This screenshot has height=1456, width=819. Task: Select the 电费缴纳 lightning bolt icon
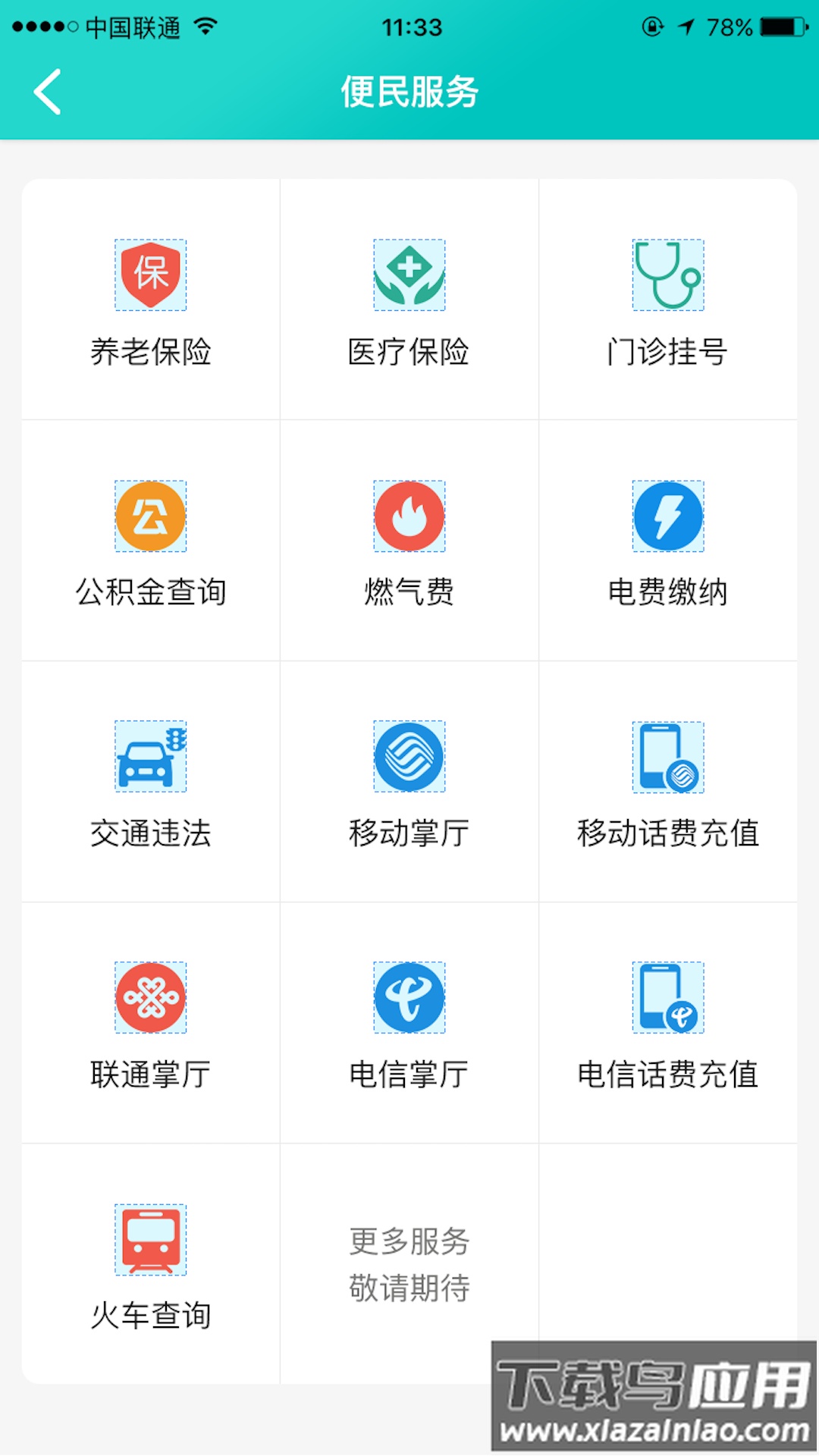667,516
